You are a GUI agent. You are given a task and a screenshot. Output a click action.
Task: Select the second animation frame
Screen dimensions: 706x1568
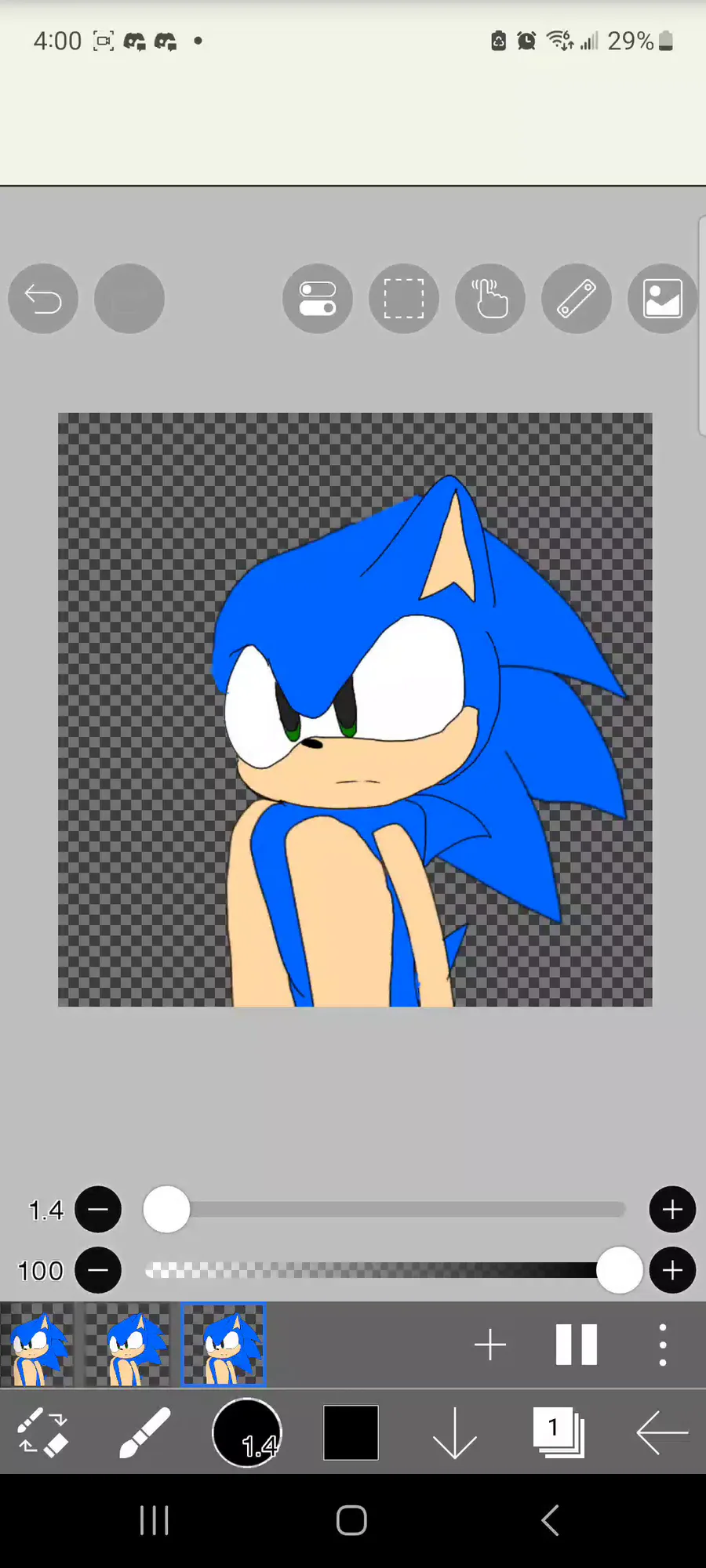128,1345
